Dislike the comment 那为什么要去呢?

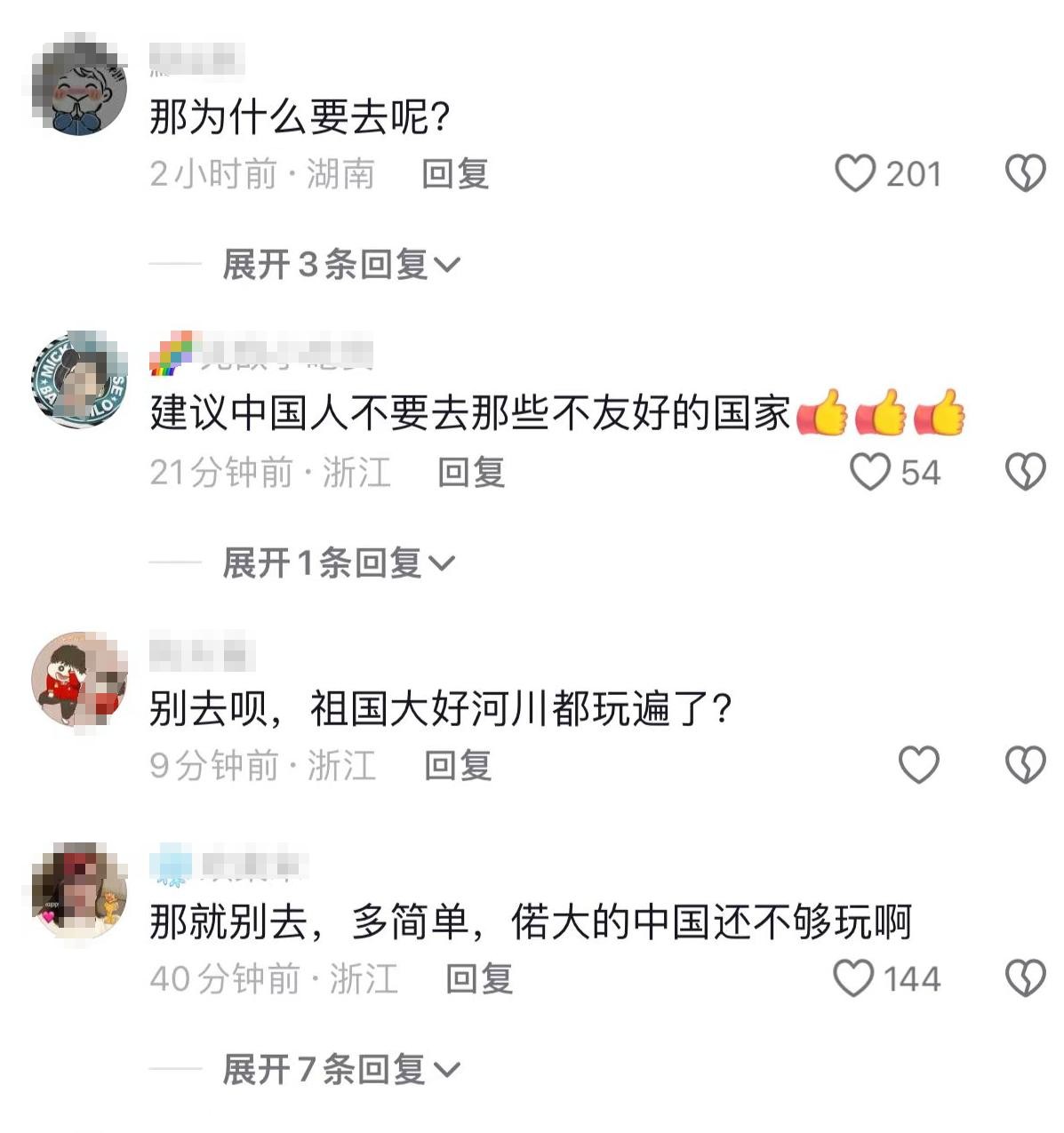tap(1025, 173)
